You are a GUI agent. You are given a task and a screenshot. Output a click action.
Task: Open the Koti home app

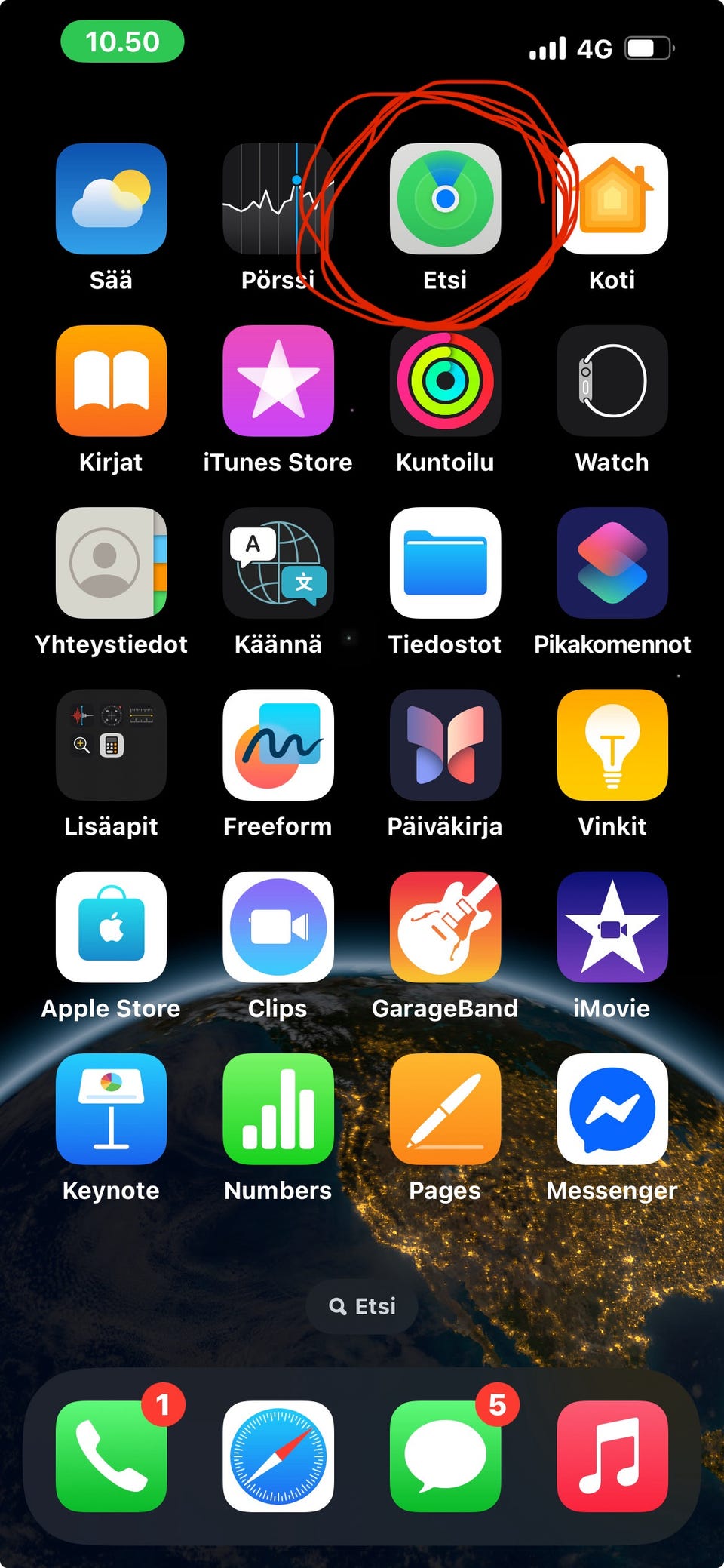pos(612,198)
